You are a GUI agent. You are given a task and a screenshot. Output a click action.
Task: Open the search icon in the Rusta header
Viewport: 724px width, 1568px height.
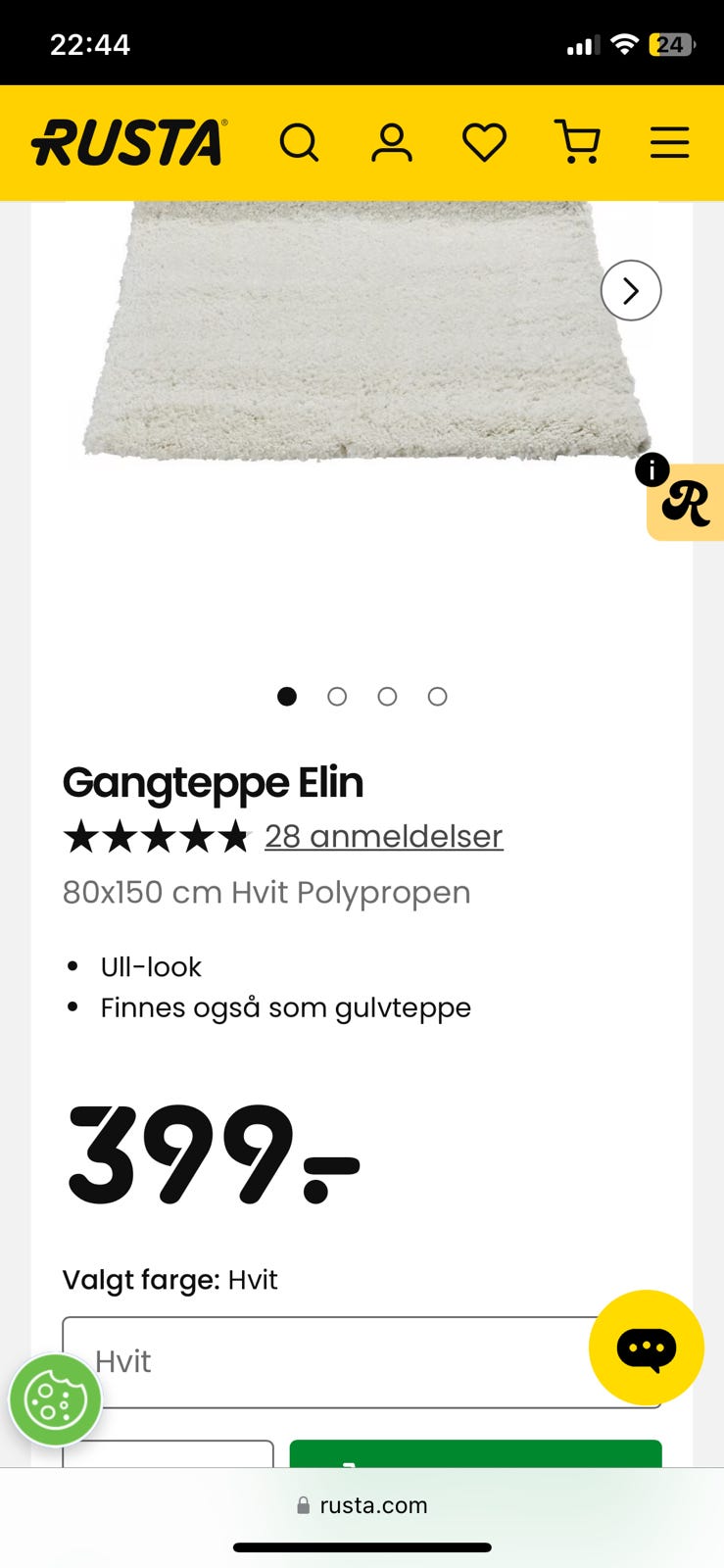pyautogui.click(x=300, y=142)
